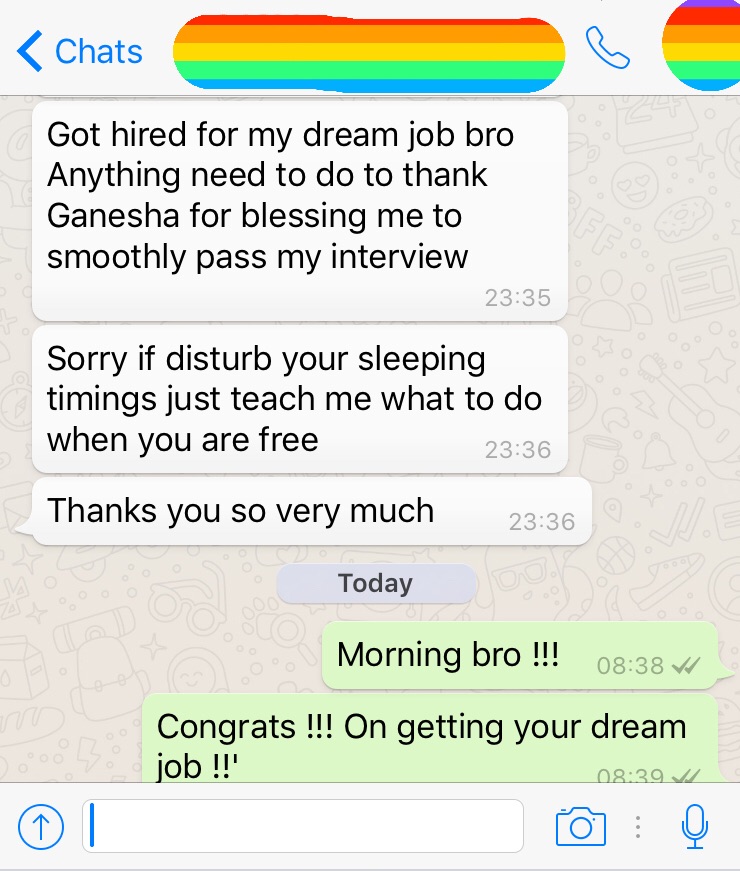The width and height of the screenshot is (740, 871).
Task: Record a voice message with the microphone
Action: pyautogui.click(x=694, y=826)
